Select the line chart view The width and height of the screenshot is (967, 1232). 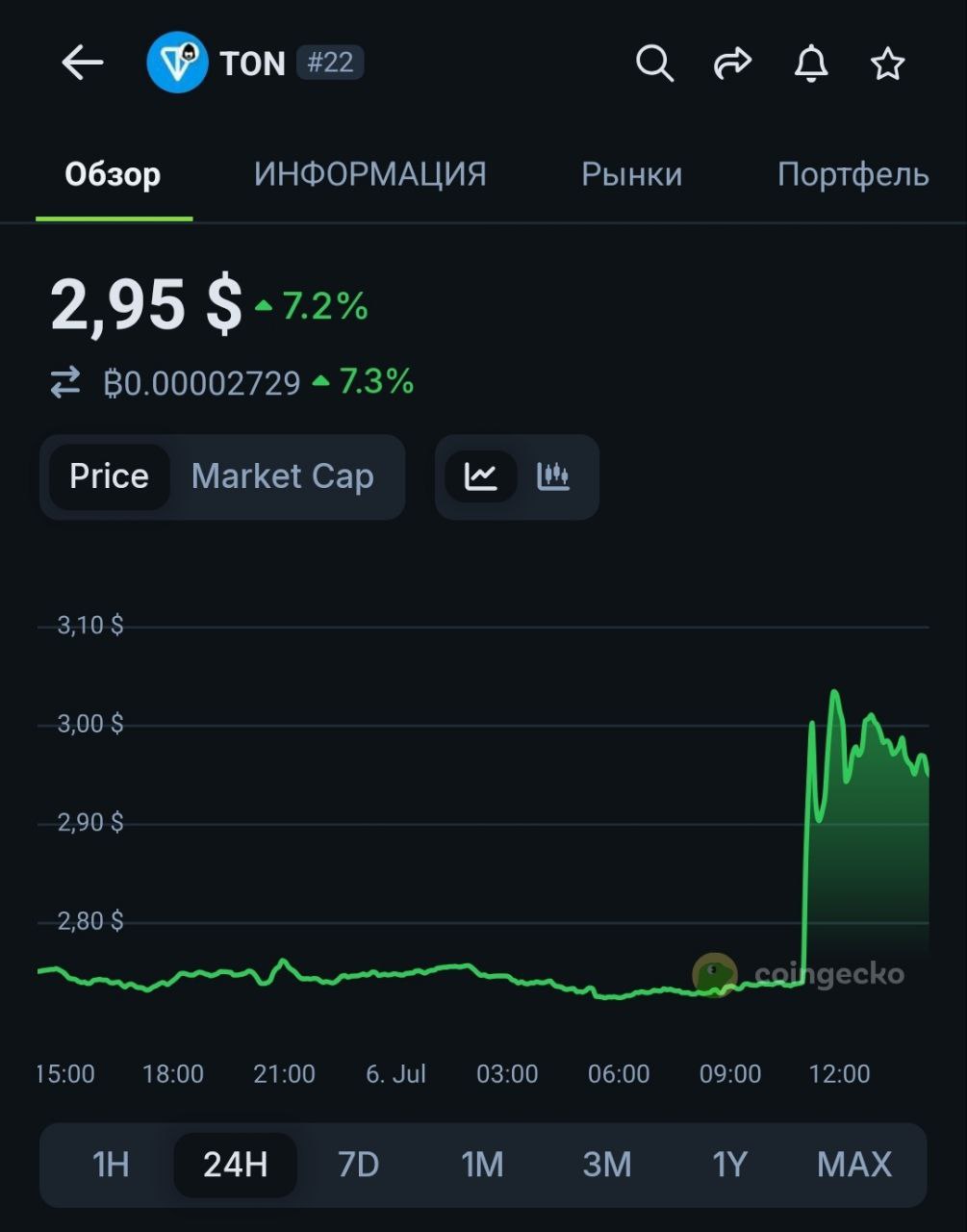coord(480,476)
